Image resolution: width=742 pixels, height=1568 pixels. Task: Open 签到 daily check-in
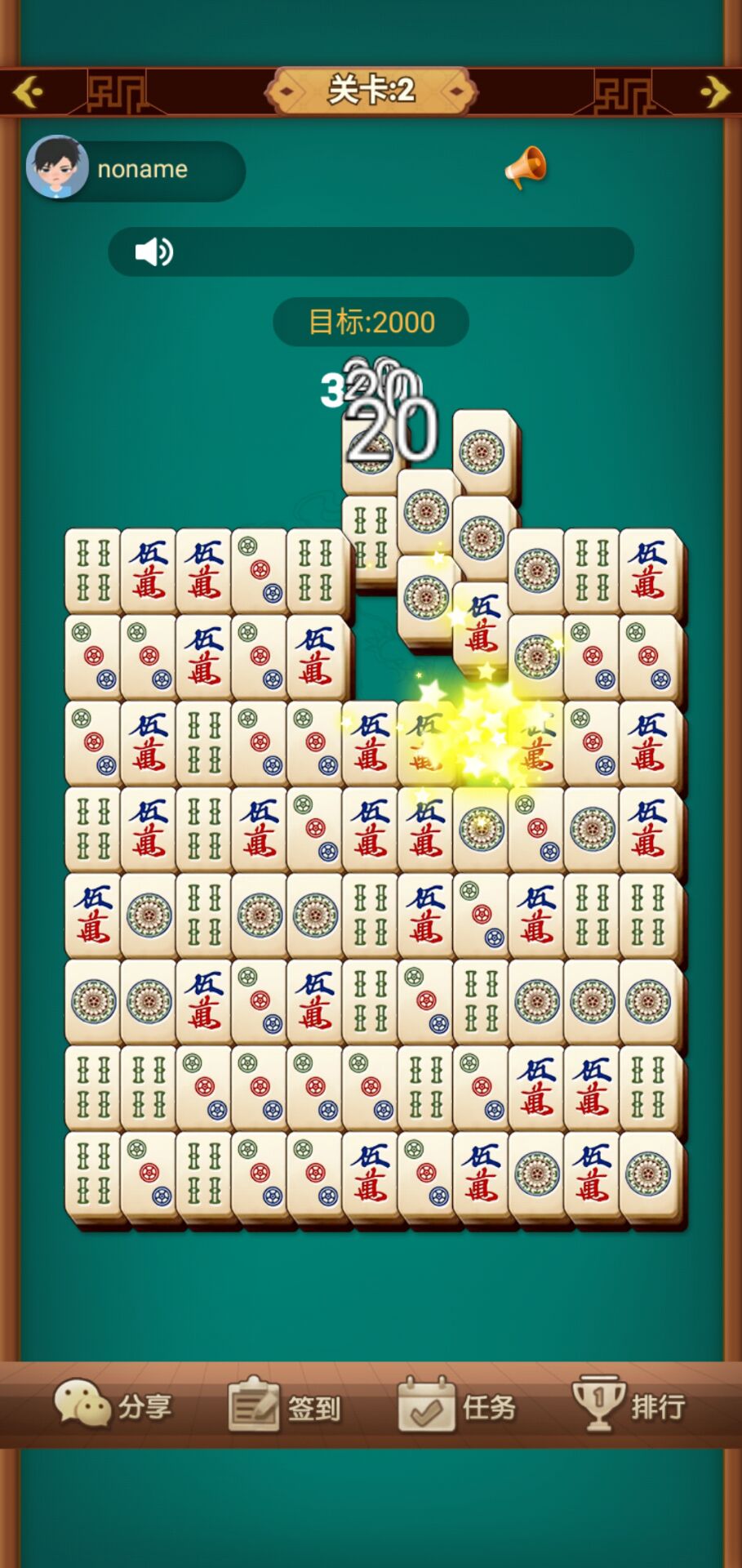coord(284,1405)
